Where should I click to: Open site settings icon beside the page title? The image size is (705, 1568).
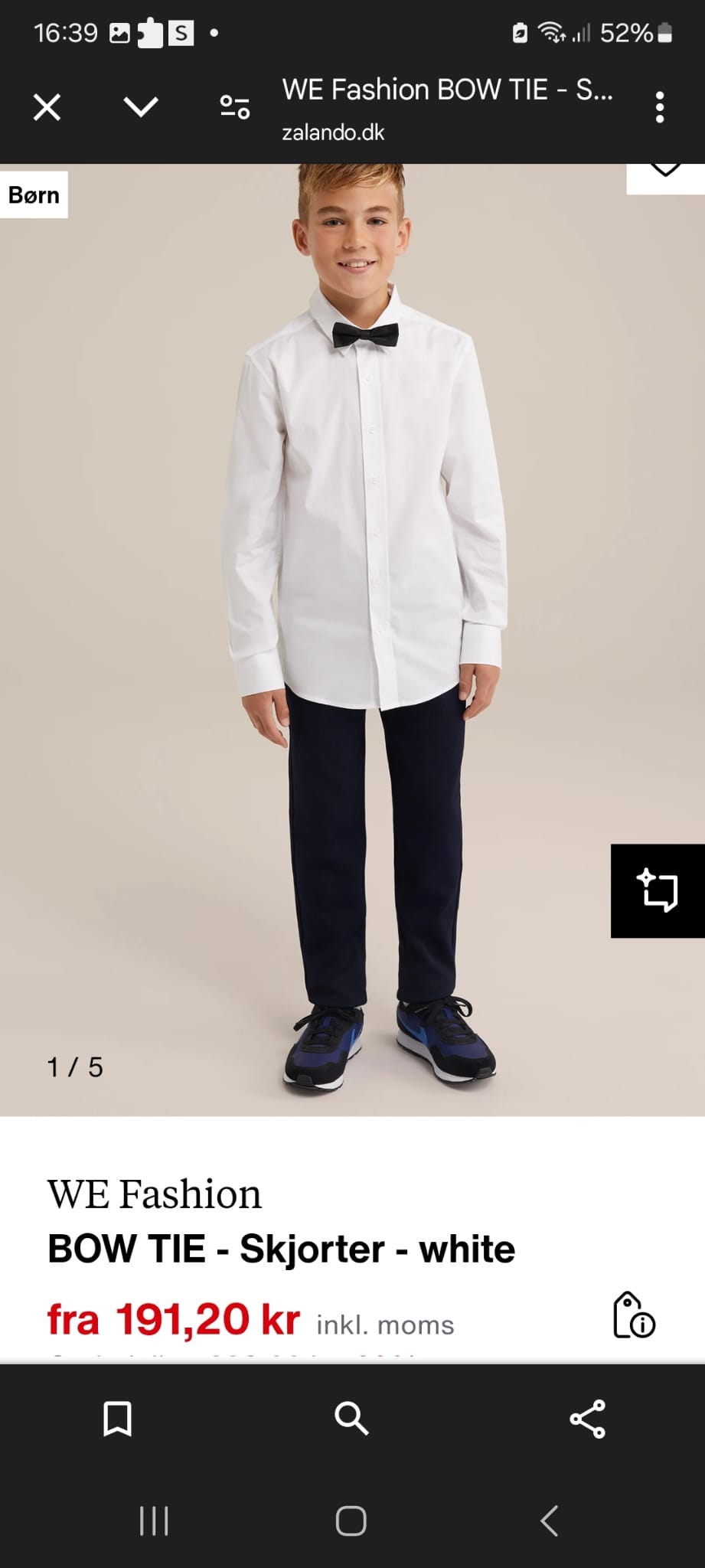pos(235,107)
